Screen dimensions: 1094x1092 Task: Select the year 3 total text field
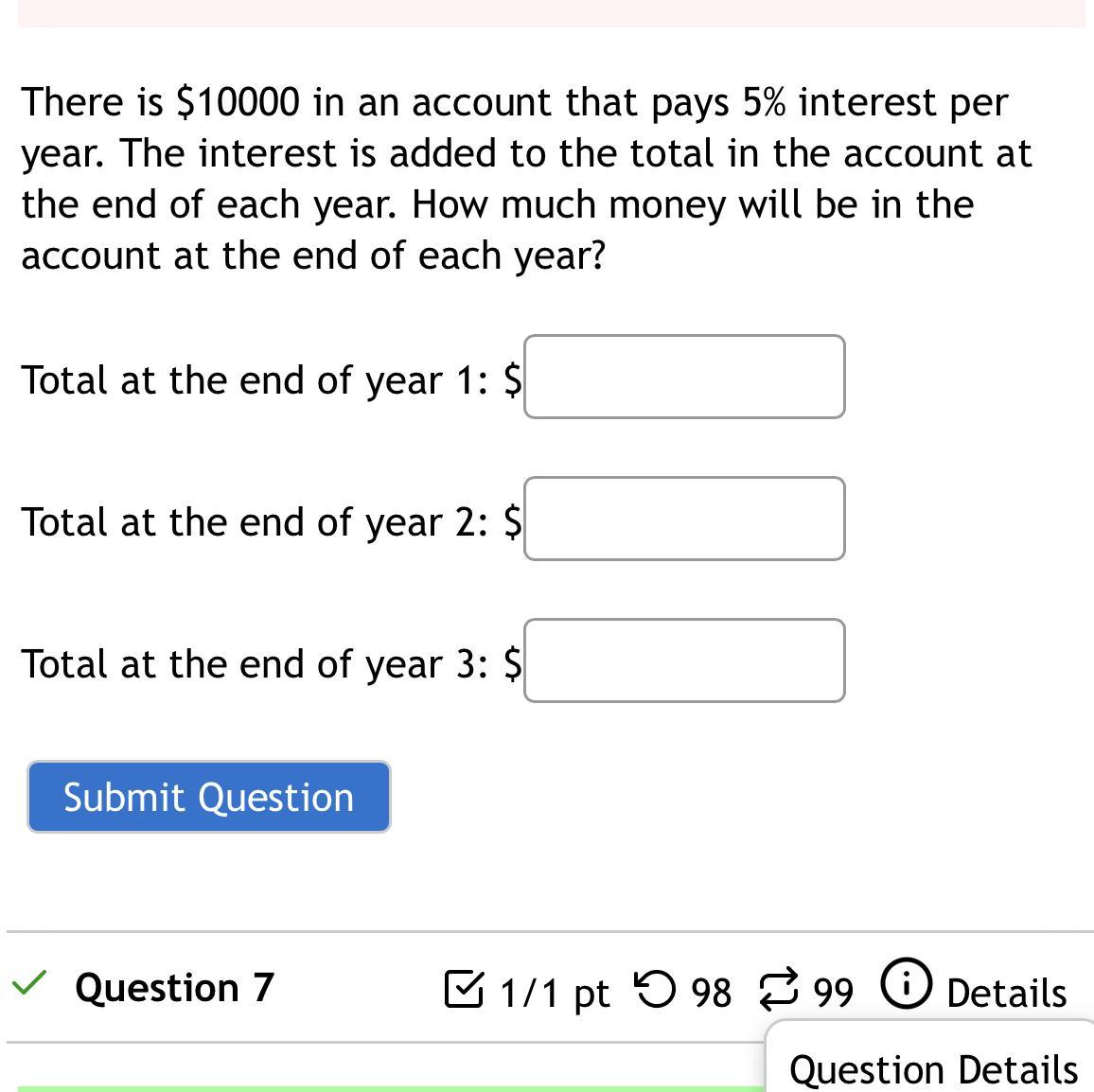(684, 660)
